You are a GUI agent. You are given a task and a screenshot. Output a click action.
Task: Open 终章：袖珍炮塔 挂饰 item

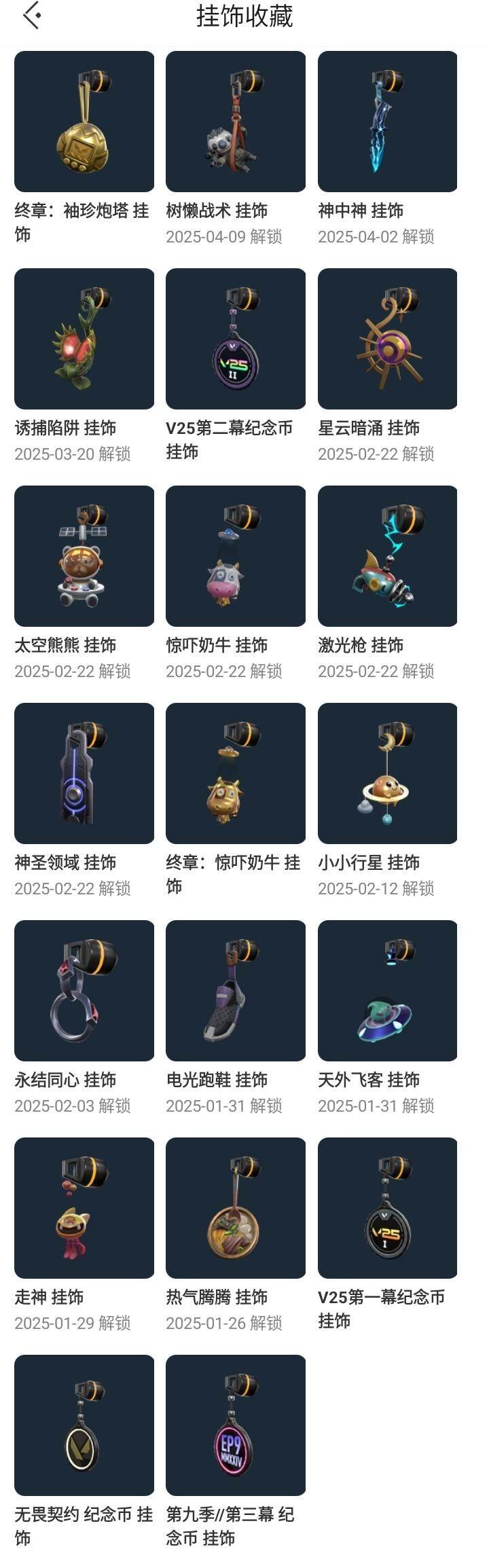[84, 122]
